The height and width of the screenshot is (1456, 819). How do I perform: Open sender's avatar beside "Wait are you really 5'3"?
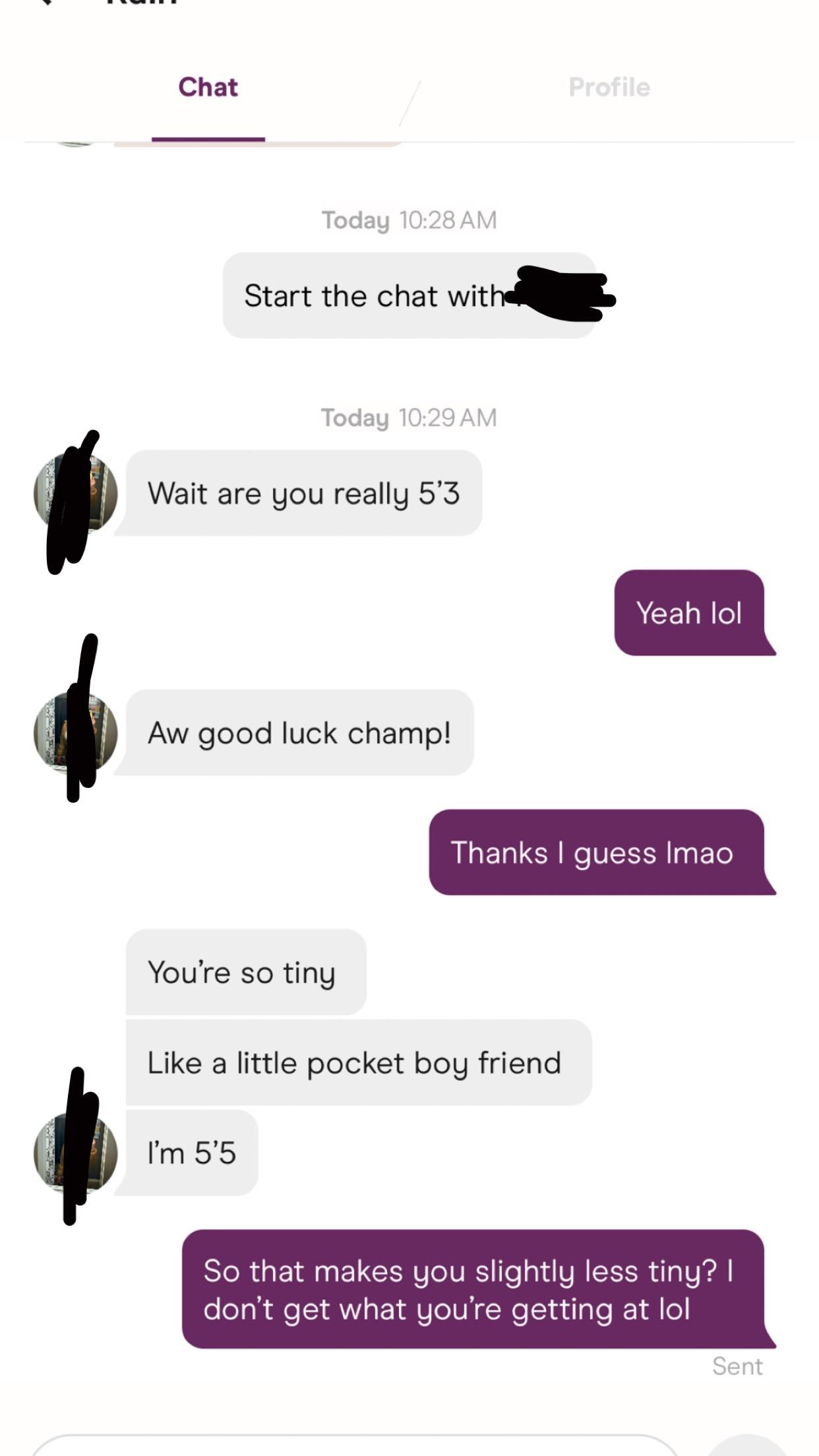click(75, 493)
